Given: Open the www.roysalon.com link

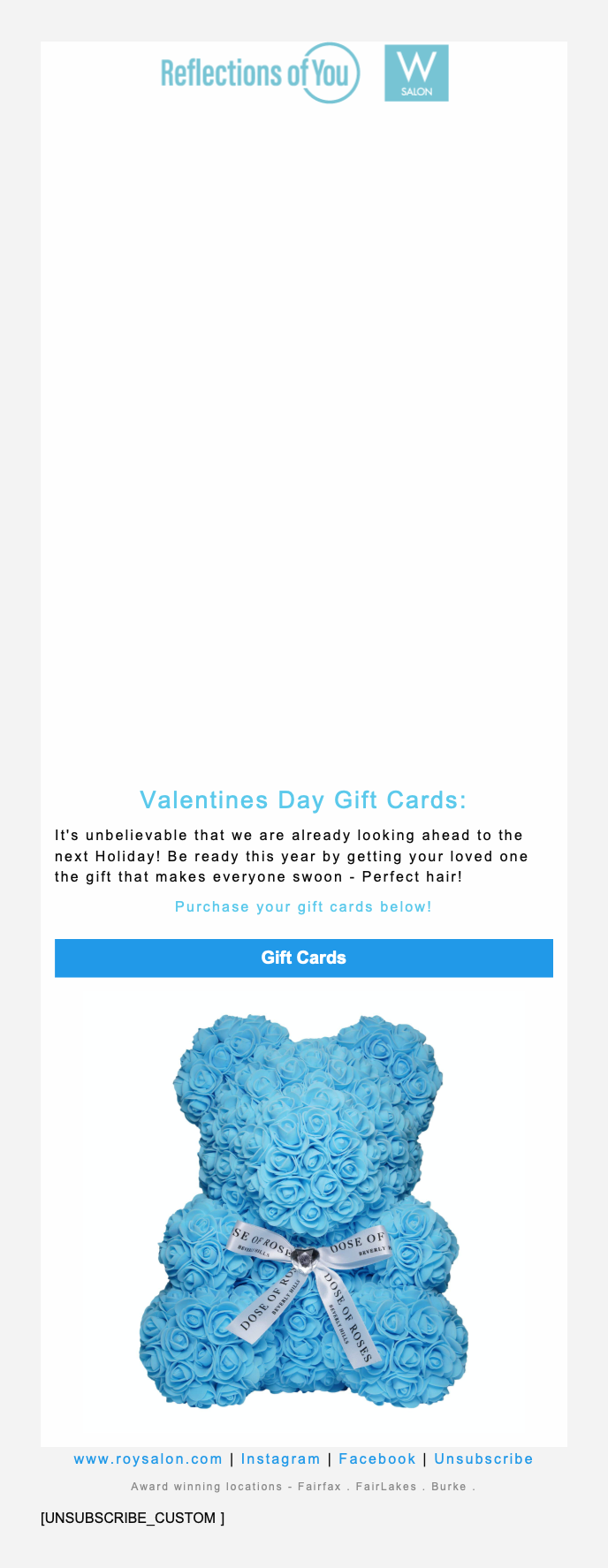Looking at the screenshot, I should pyautogui.click(x=148, y=1458).
